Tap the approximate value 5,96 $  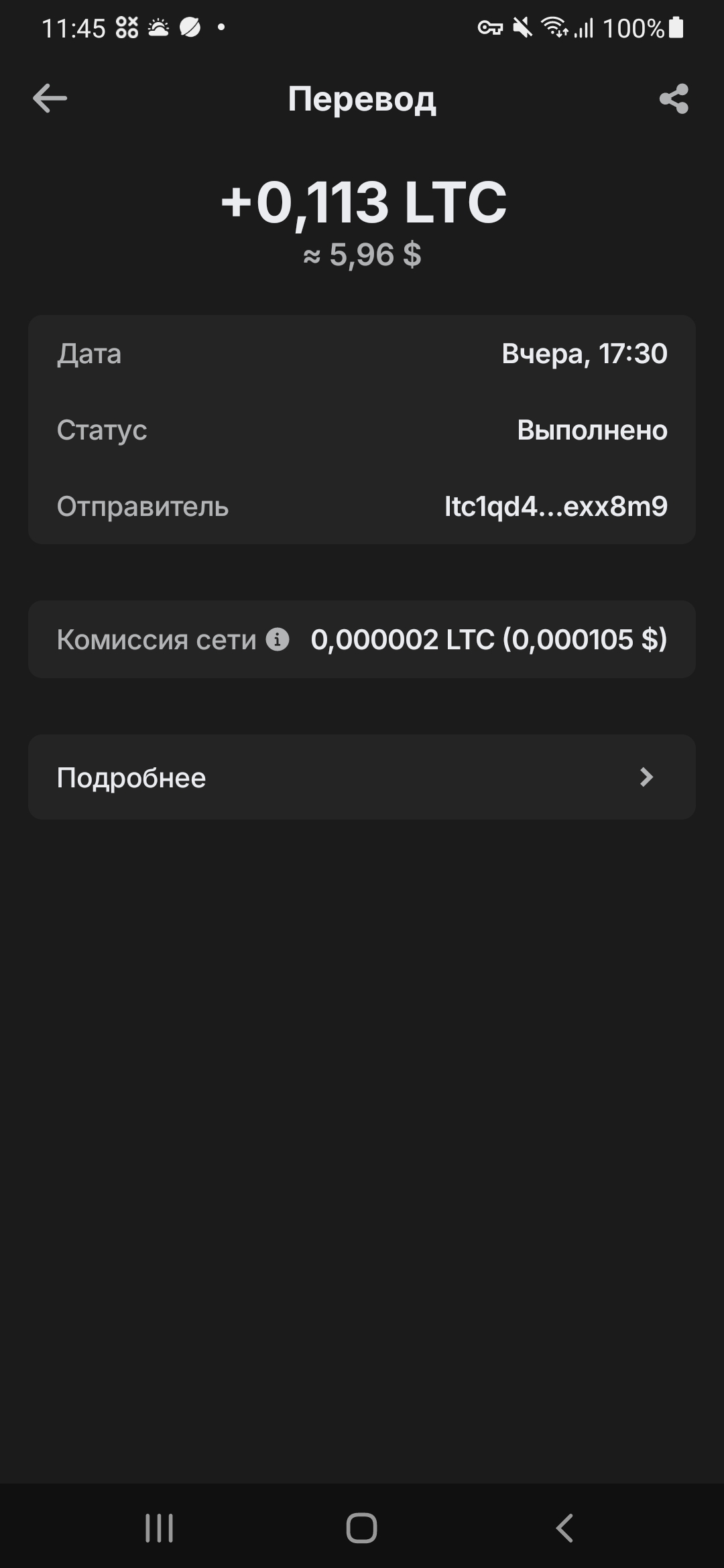[x=362, y=255]
